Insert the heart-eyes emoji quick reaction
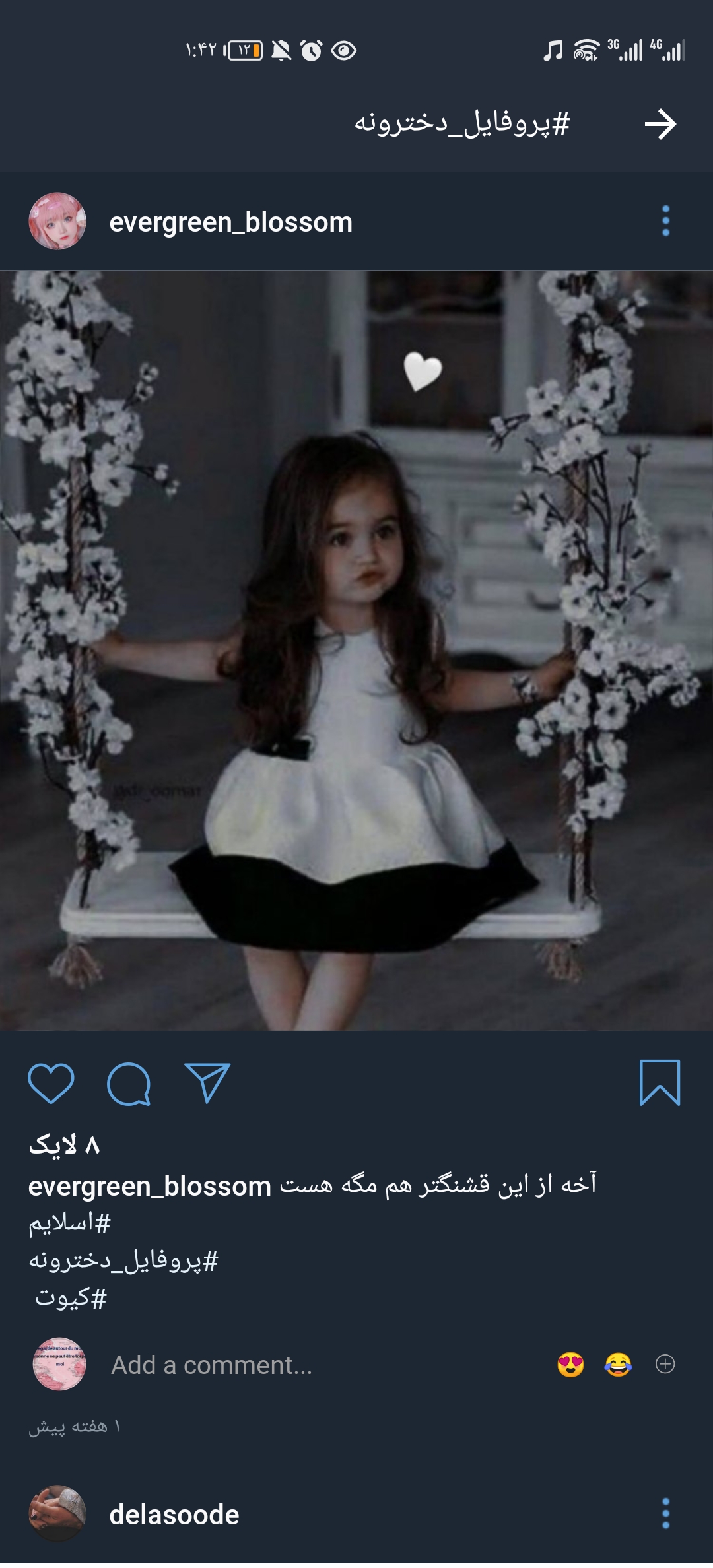This screenshot has height=1568, width=713. (x=570, y=1364)
